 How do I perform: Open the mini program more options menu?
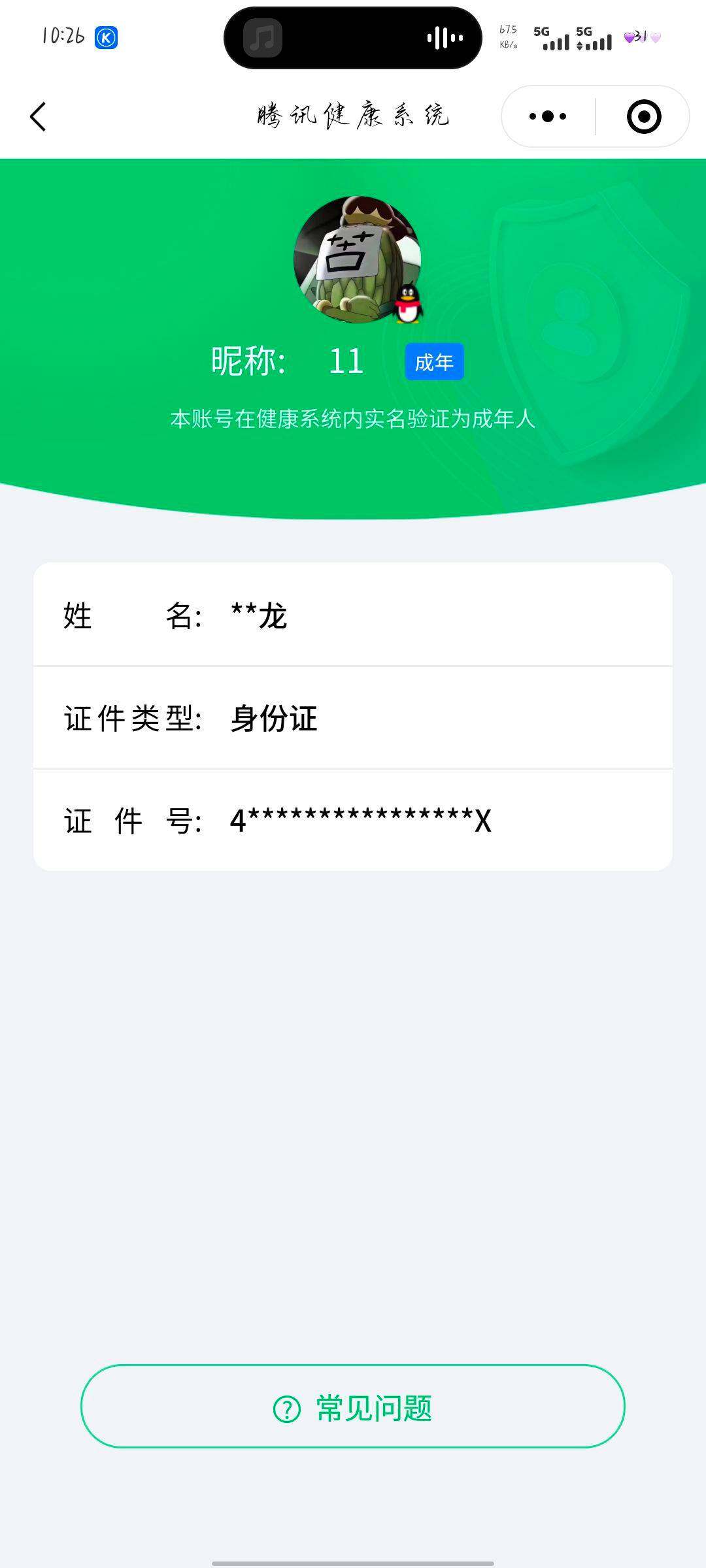[x=546, y=116]
